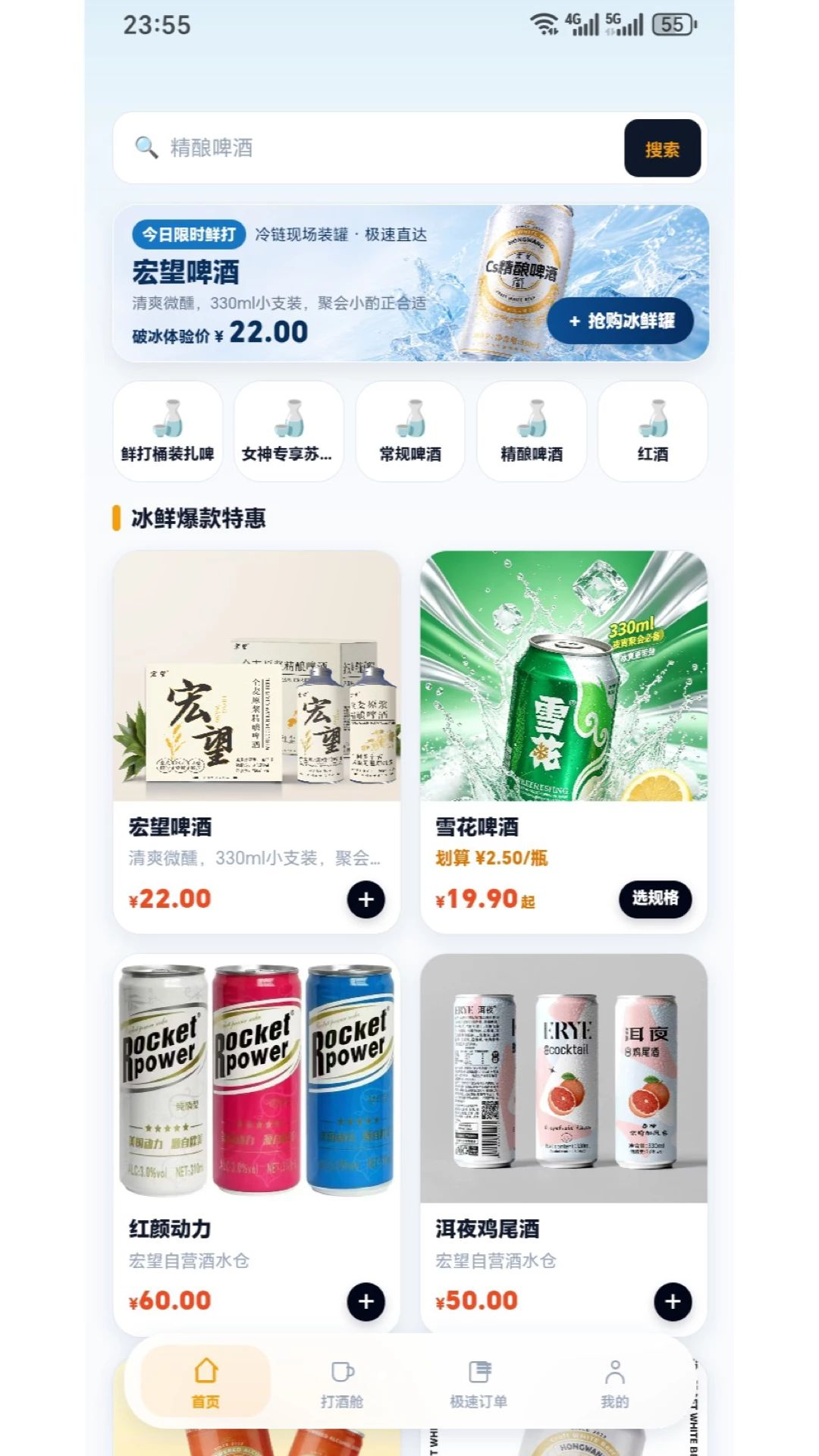
Task: Add 红颜动力 to cart with plus
Action: (366, 1301)
